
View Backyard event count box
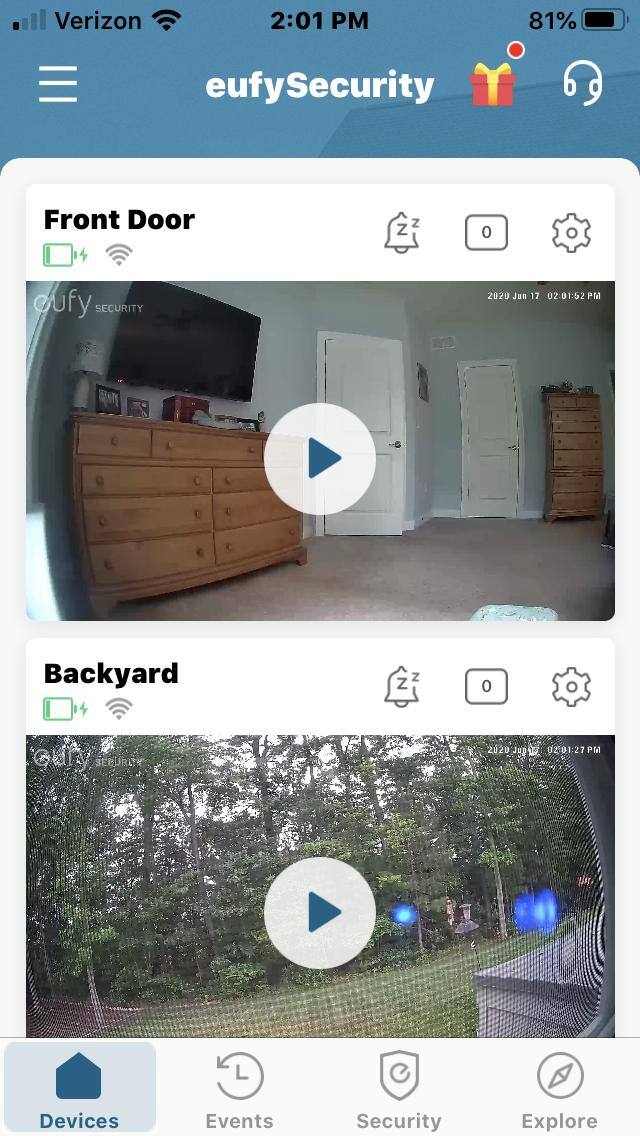click(x=486, y=687)
